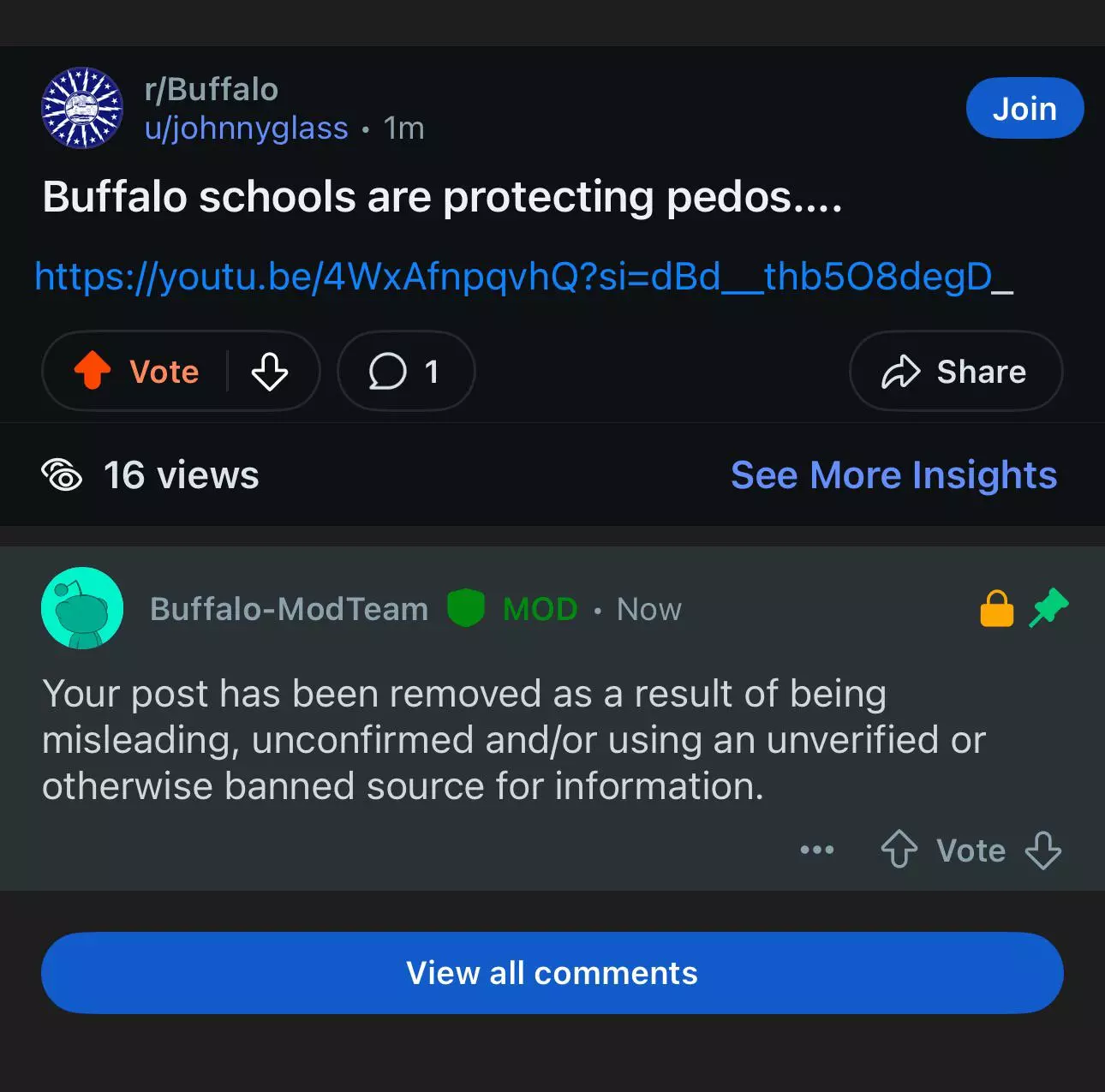See More Insights for this post

[x=893, y=474]
